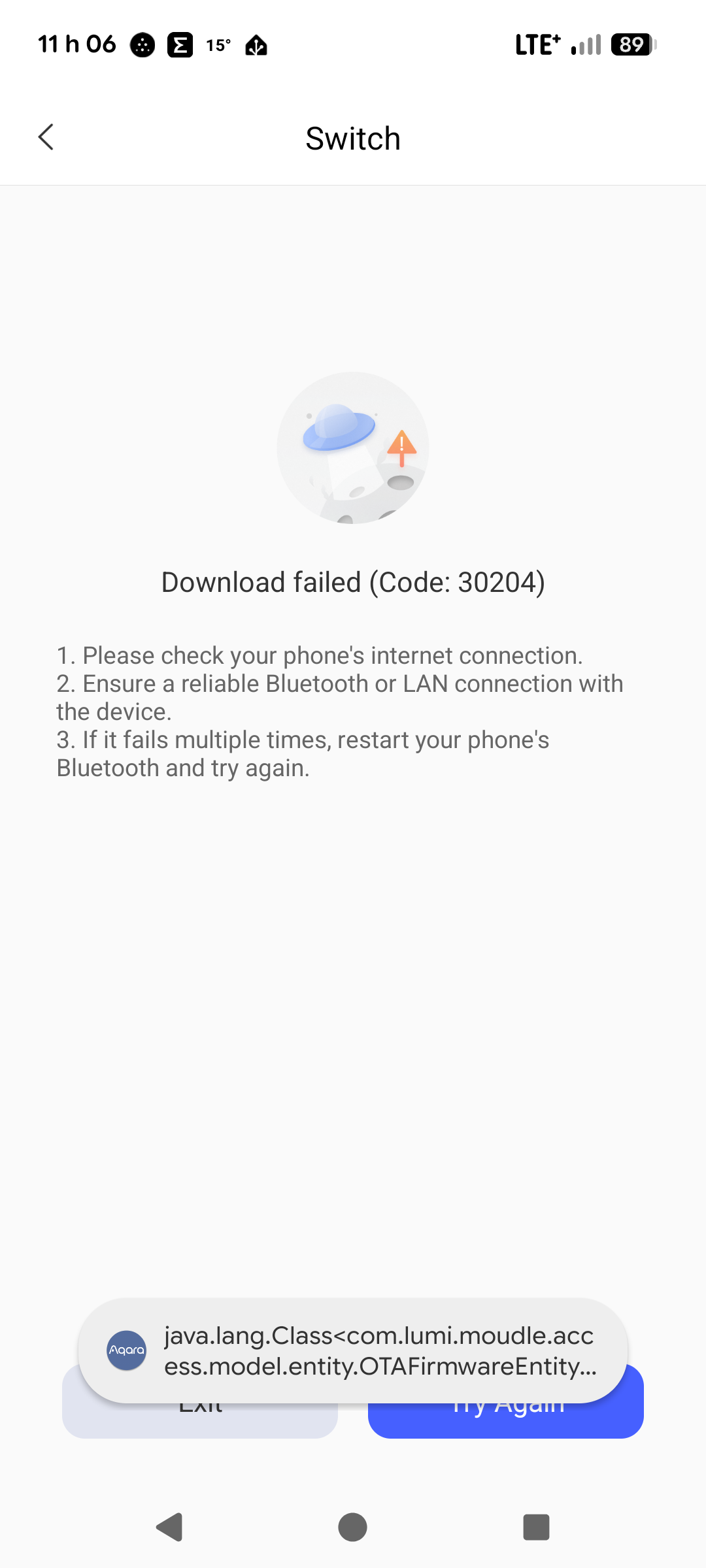The width and height of the screenshot is (706, 1568).
Task: Go back using the top-left arrow
Action: pos(46,137)
